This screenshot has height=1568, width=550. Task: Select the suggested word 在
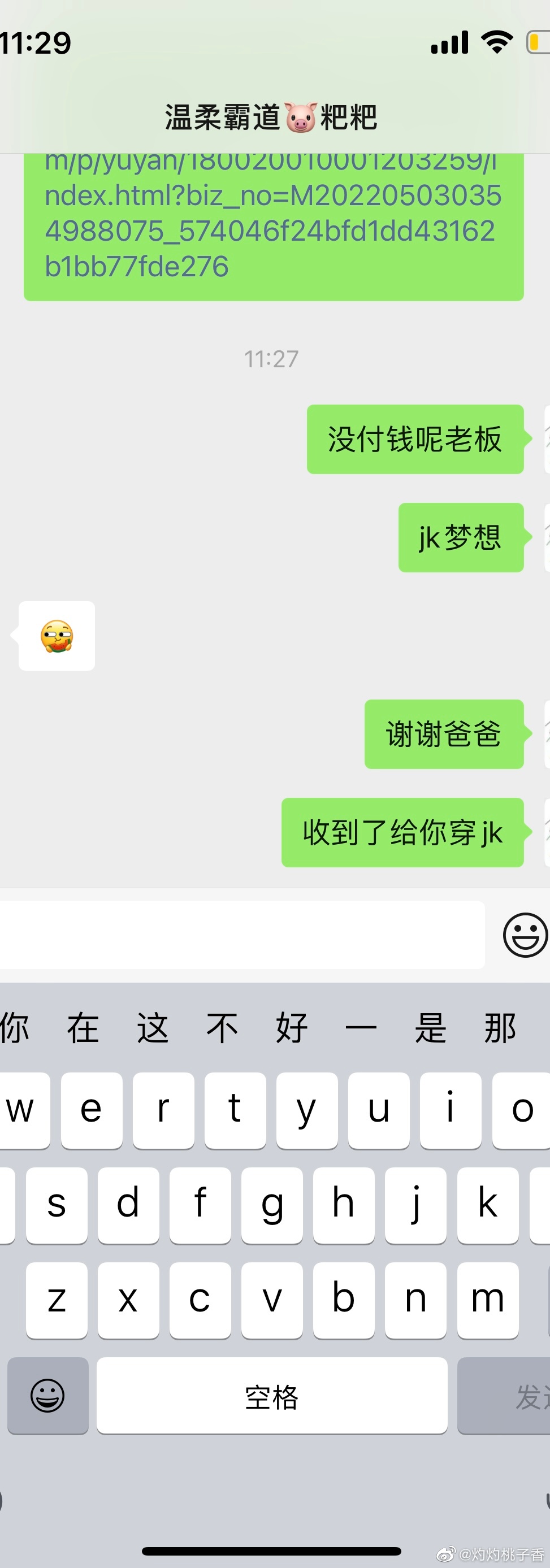point(83,1029)
